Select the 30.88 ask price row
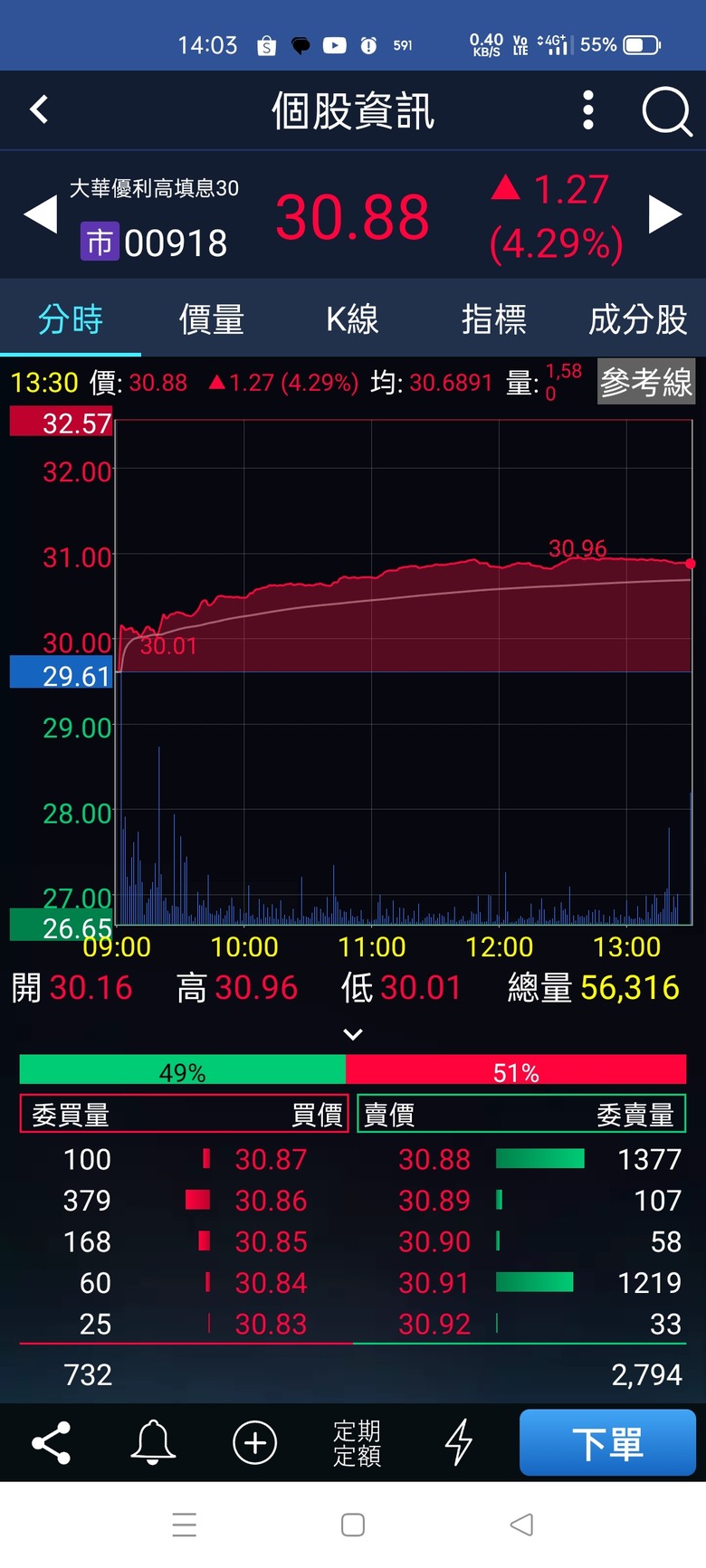 [521, 1159]
